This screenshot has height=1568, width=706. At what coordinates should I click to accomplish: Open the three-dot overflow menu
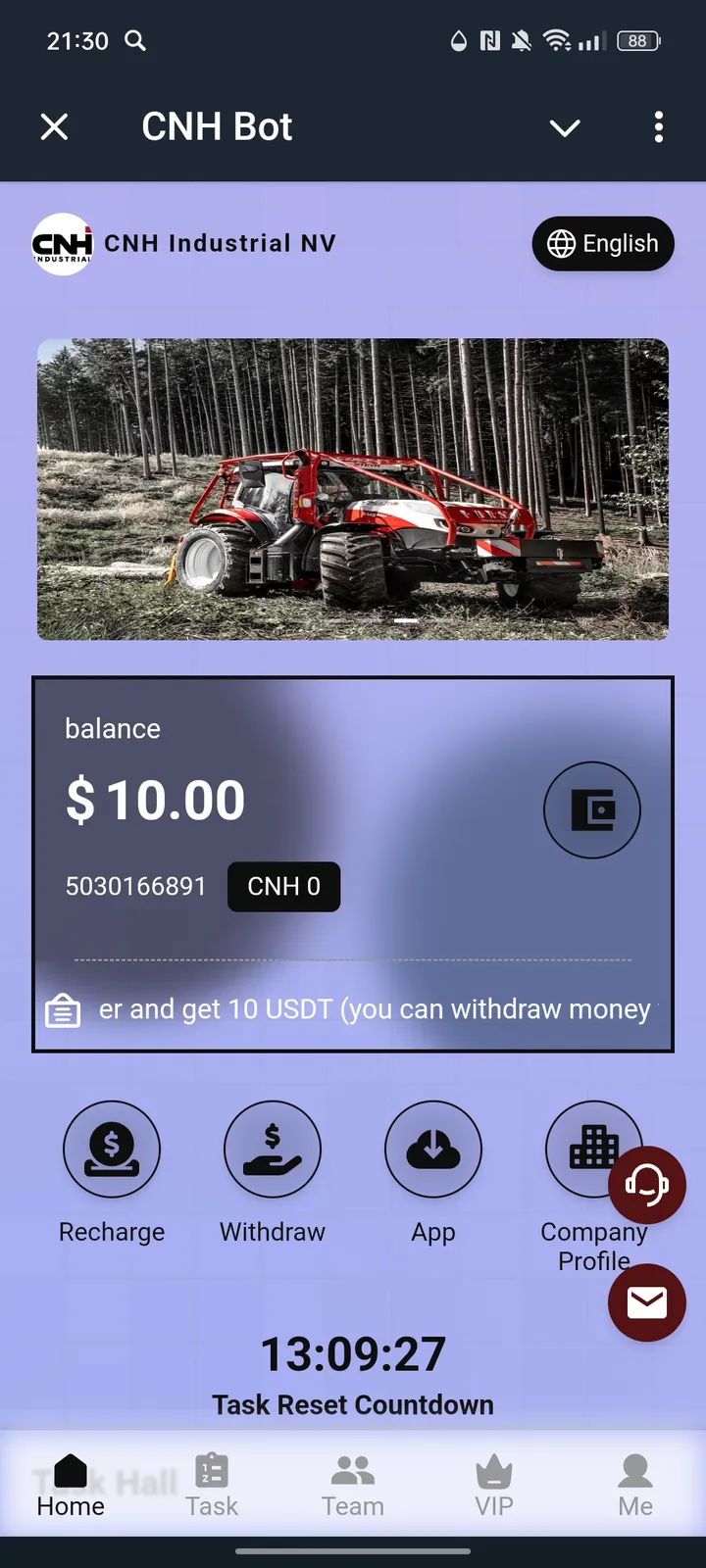point(658,126)
